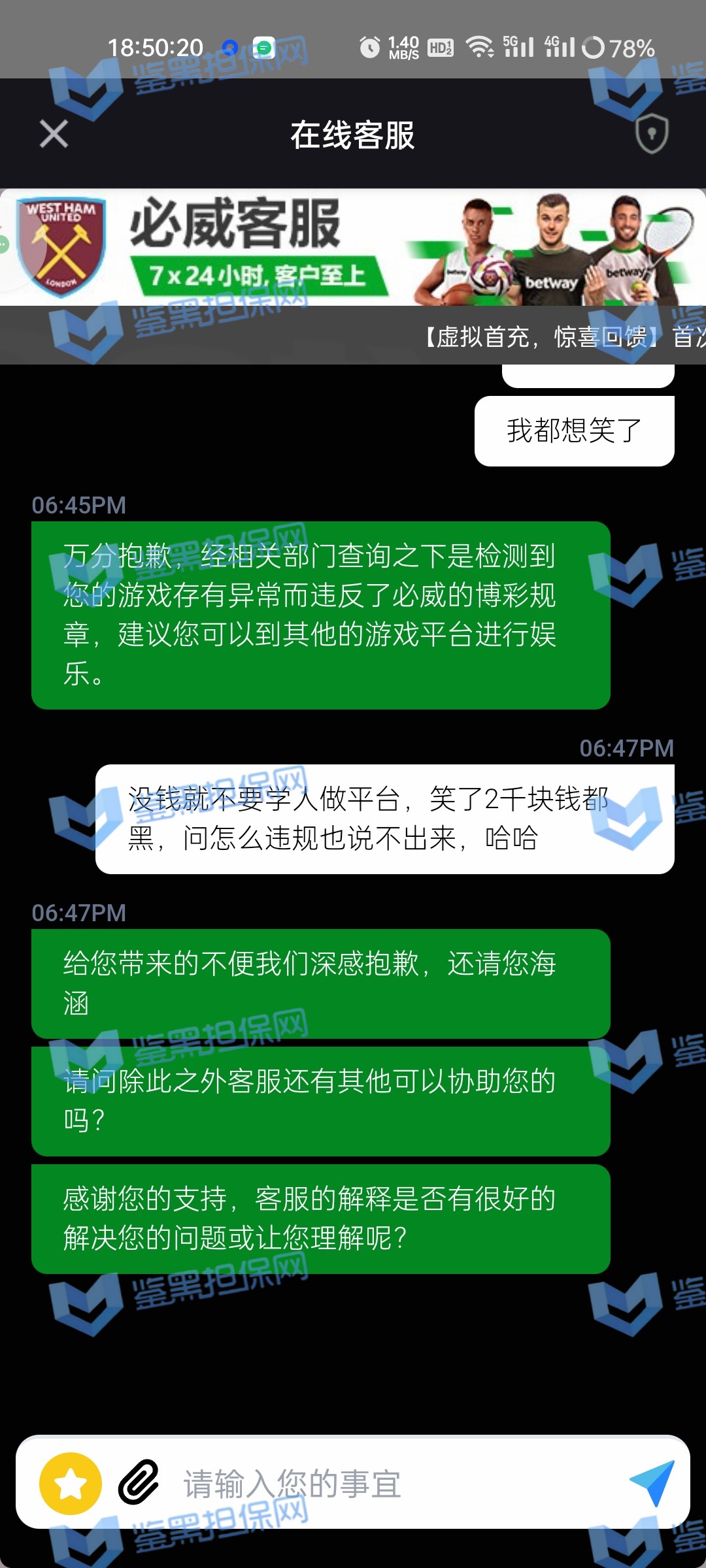Focus the message input field
Image resolution: width=706 pixels, height=1568 pixels.
coord(392,1484)
